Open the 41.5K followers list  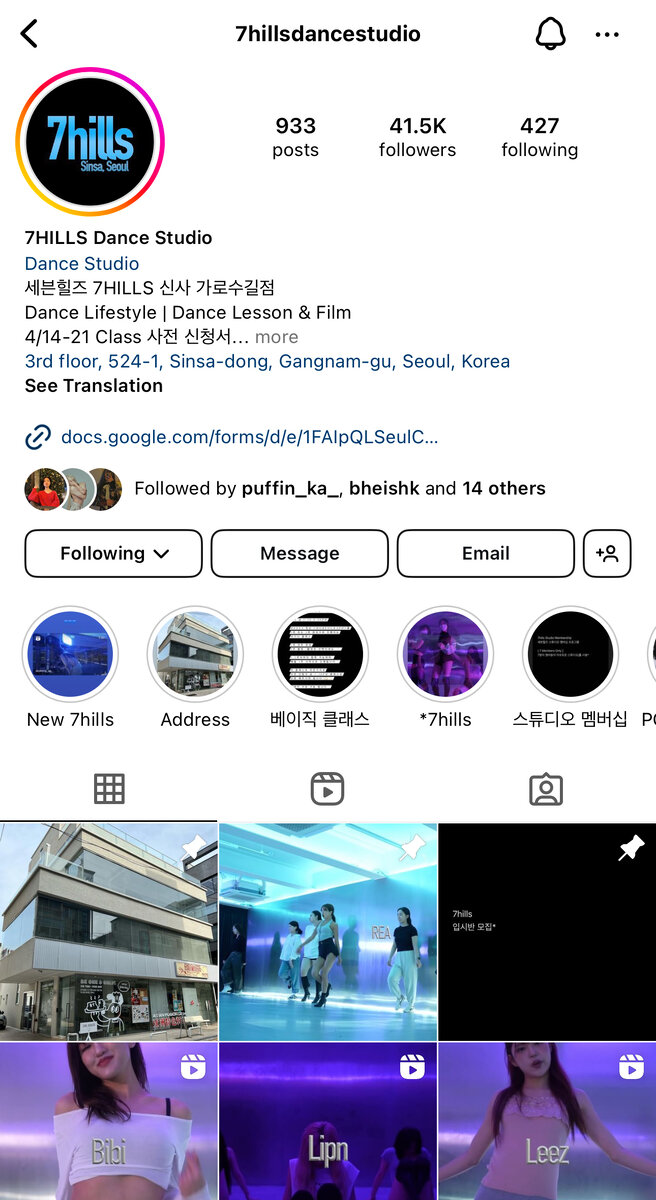coord(417,137)
